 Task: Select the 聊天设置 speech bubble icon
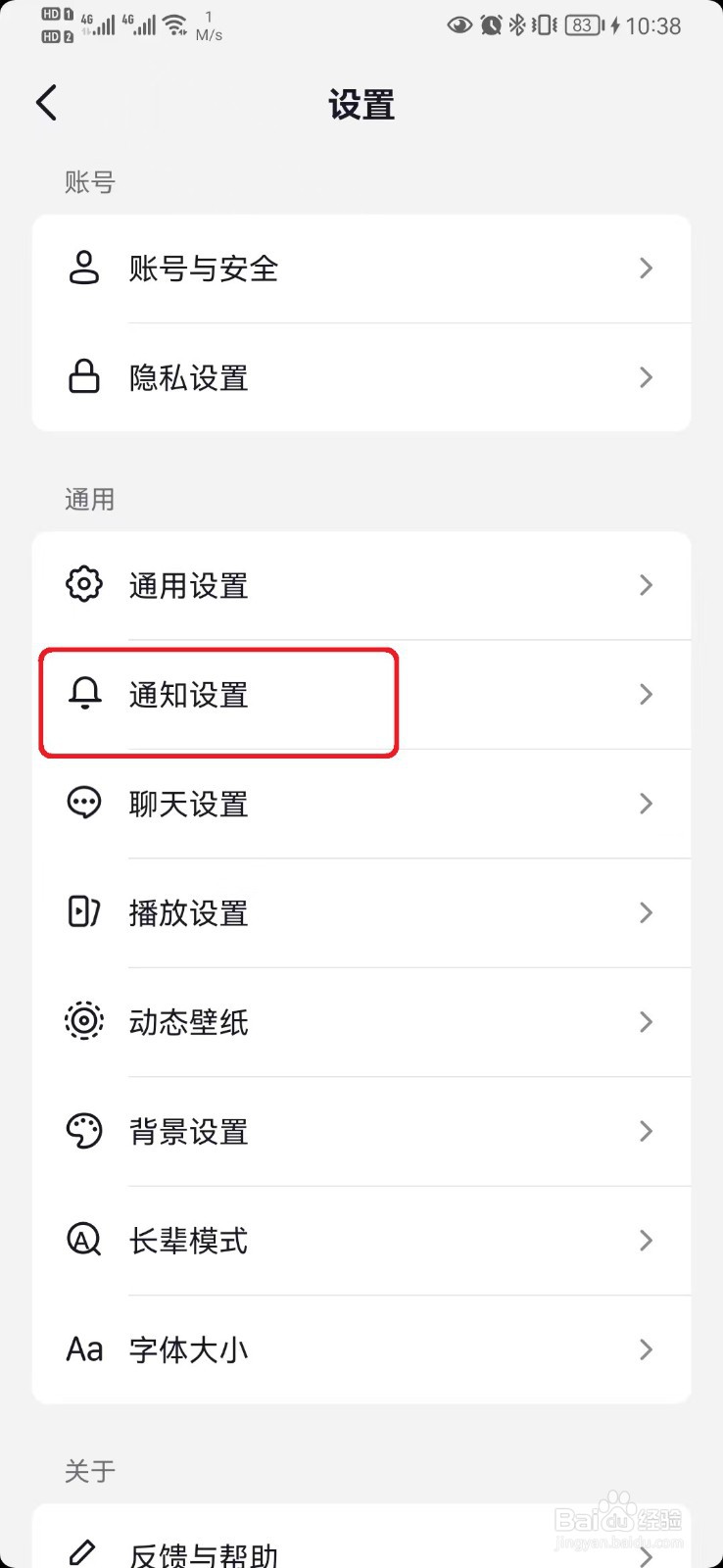(x=84, y=803)
